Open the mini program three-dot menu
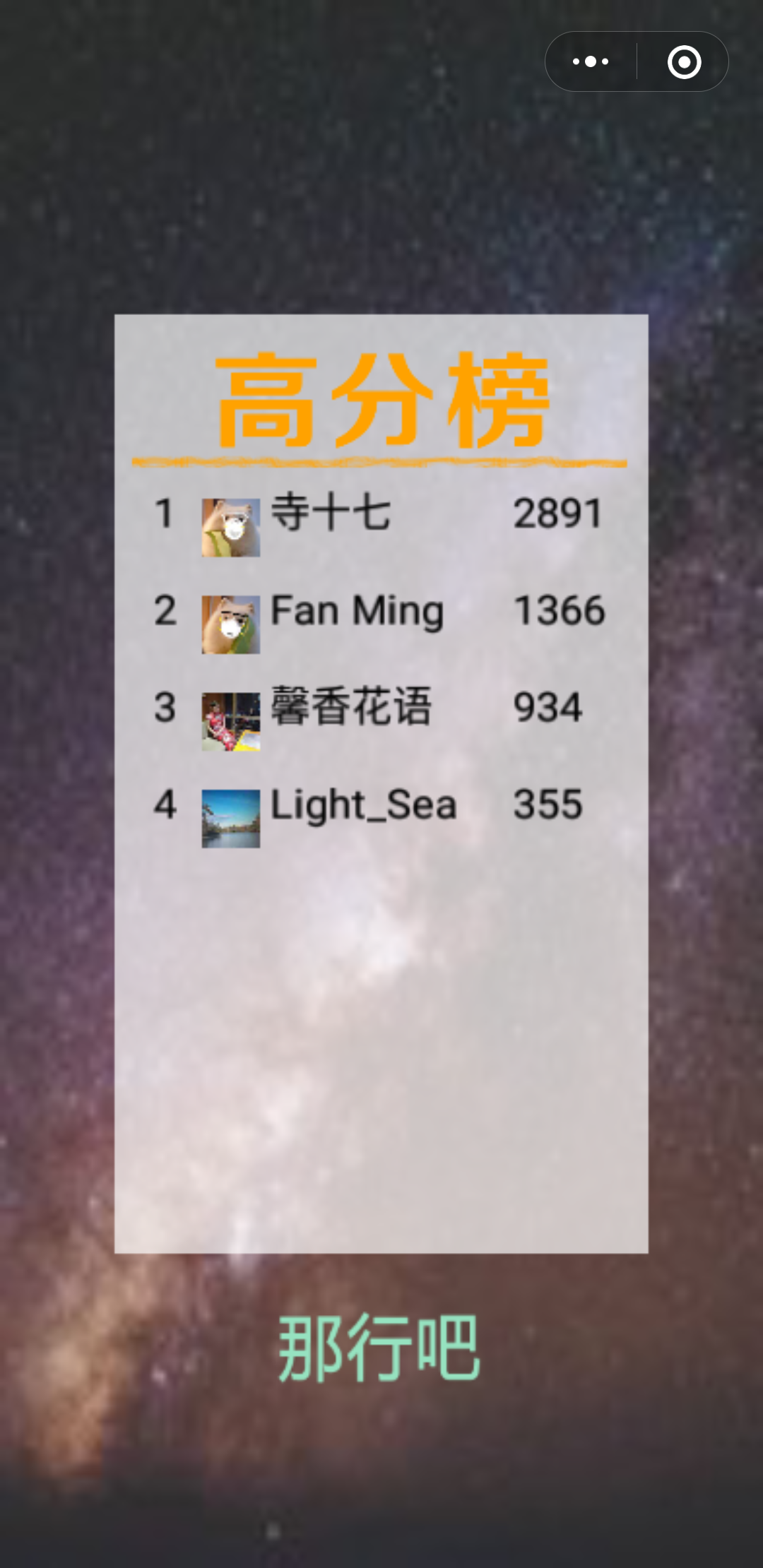This screenshot has width=763, height=1568. click(x=591, y=61)
